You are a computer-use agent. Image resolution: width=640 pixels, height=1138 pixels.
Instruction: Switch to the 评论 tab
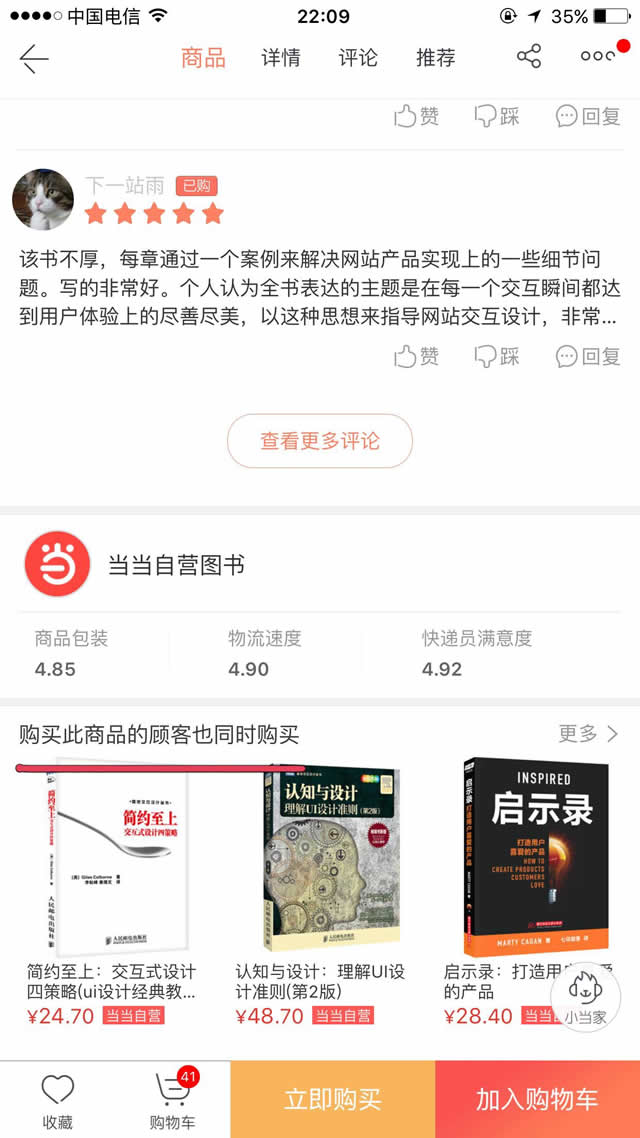tap(358, 58)
